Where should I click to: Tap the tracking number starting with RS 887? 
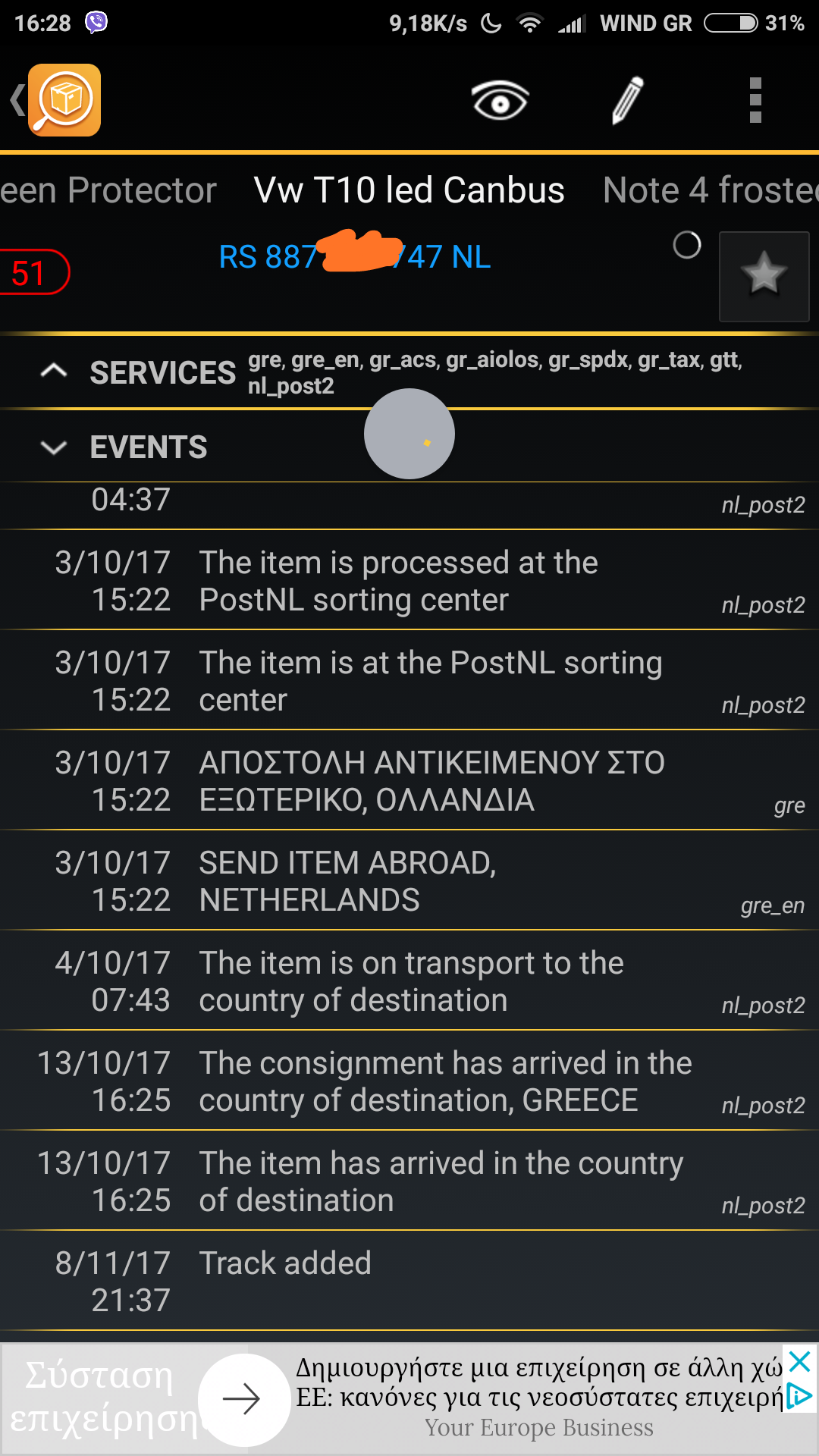pos(355,257)
